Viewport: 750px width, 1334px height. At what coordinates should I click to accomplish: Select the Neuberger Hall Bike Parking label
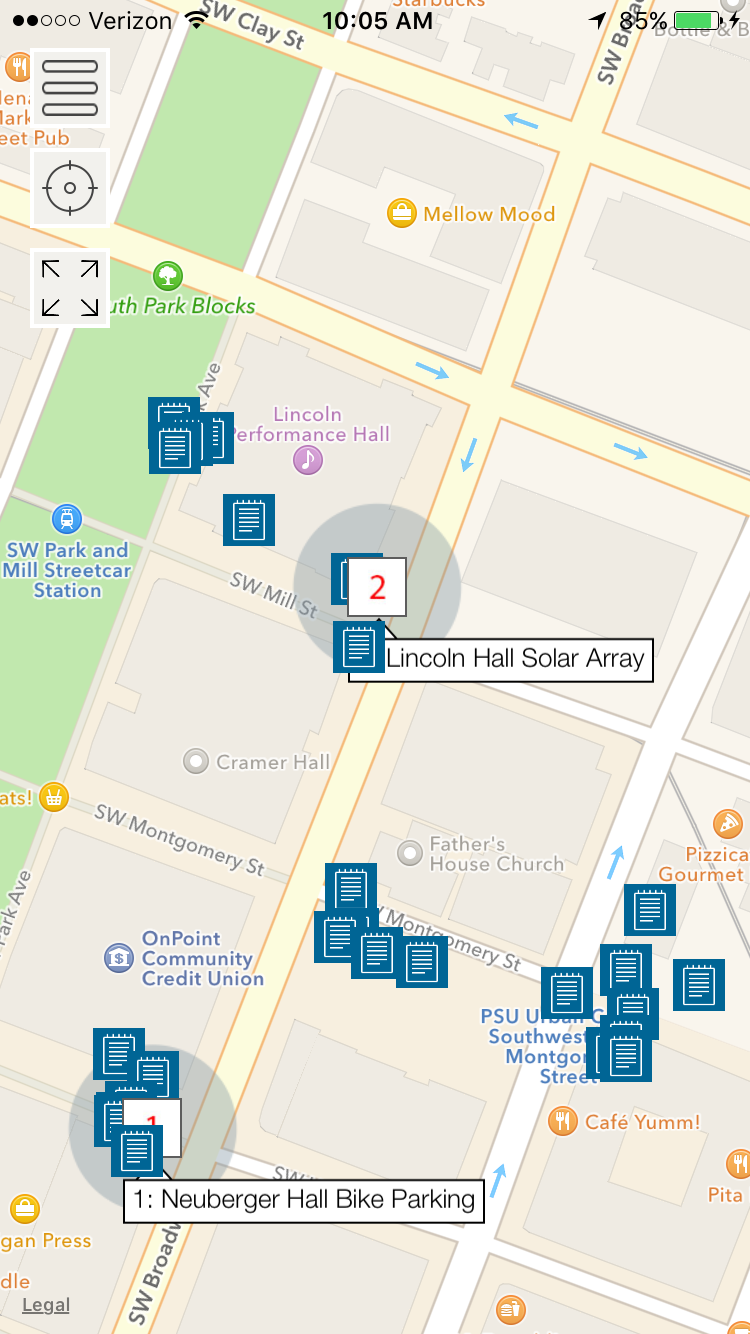point(304,1200)
